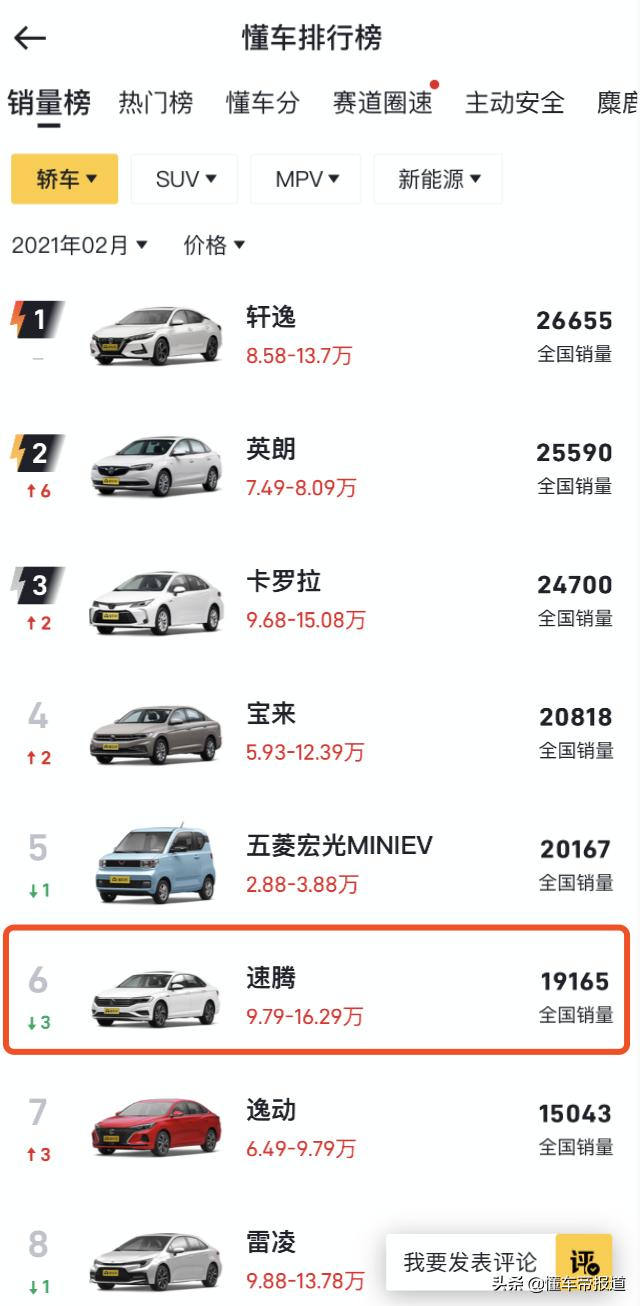
Task: Open the 赛道圈速 tab
Action: tap(383, 103)
